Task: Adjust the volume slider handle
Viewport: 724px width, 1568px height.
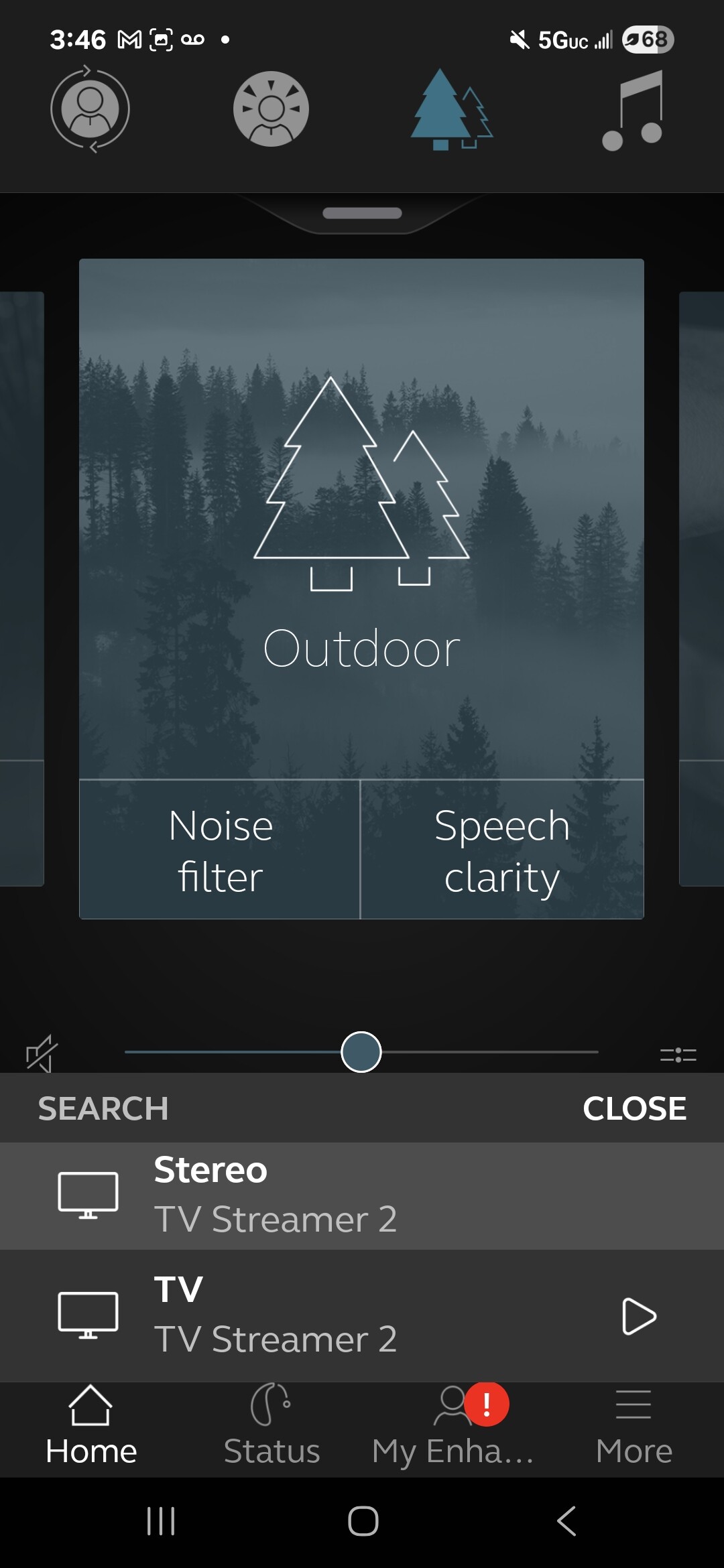Action: point(361,1052)
